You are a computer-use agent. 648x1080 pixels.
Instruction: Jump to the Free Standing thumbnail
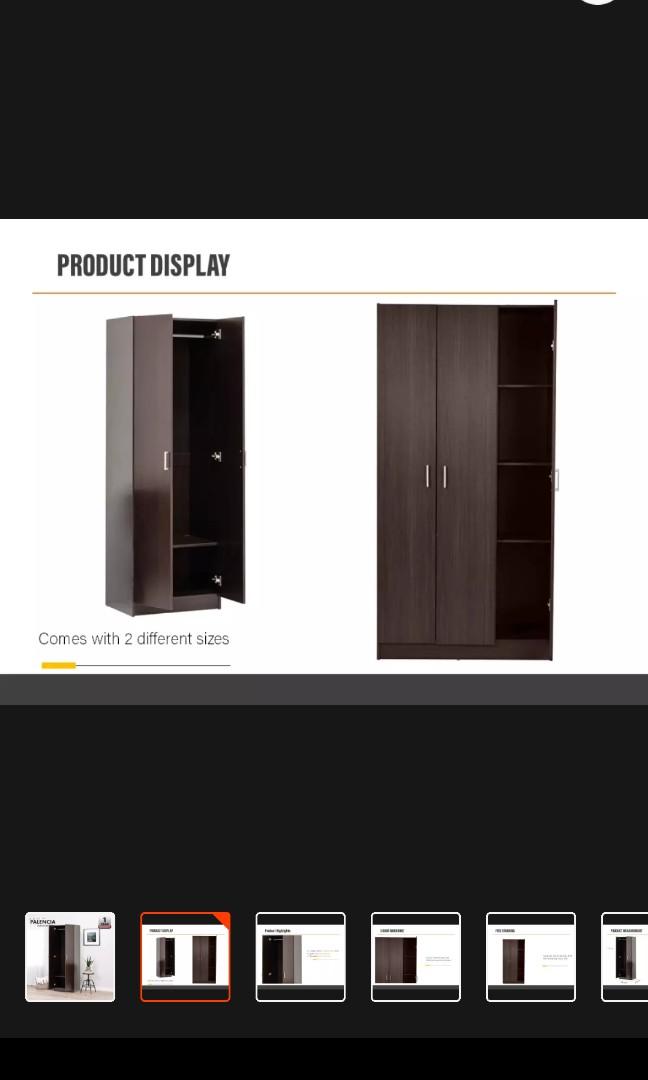[x=531, y=957]
